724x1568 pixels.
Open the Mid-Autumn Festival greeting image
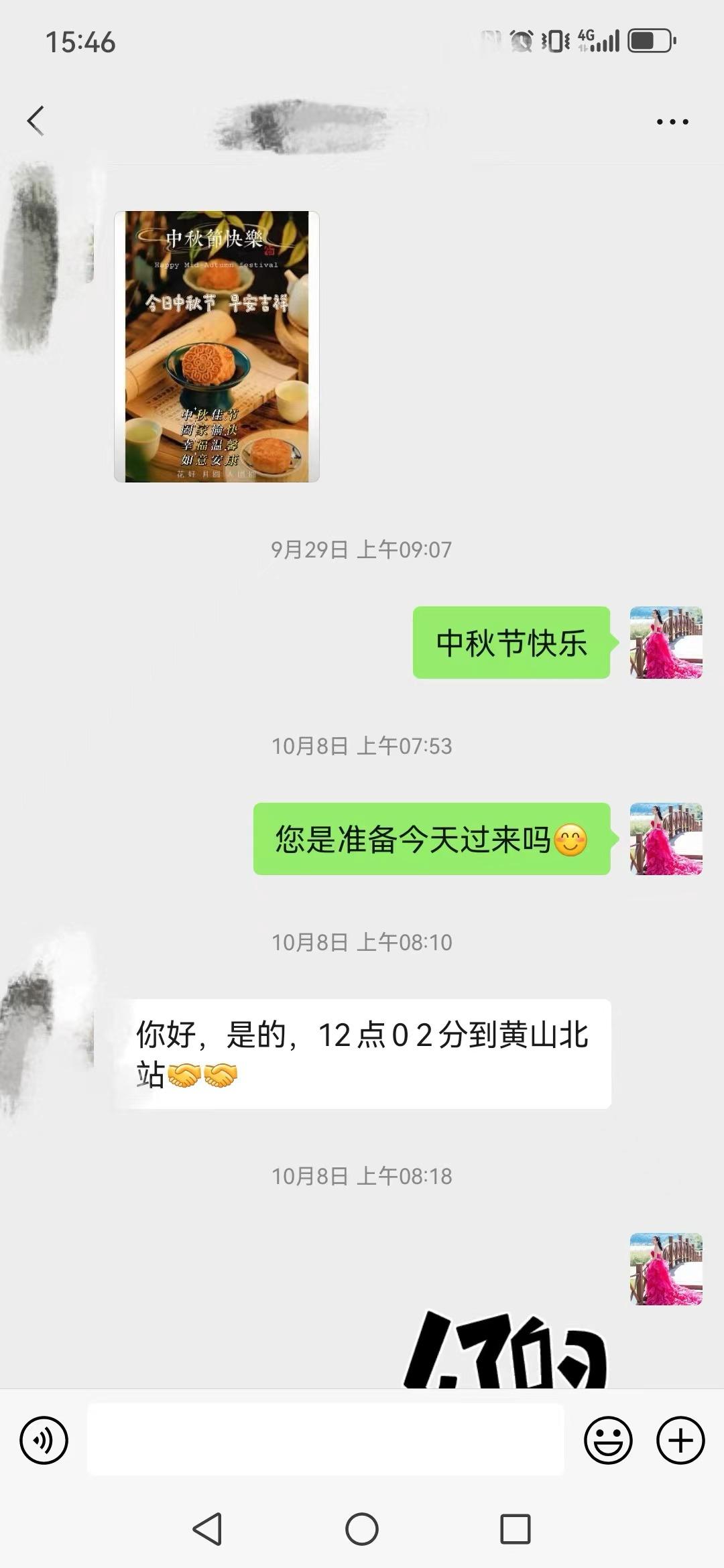coord(217,346)
